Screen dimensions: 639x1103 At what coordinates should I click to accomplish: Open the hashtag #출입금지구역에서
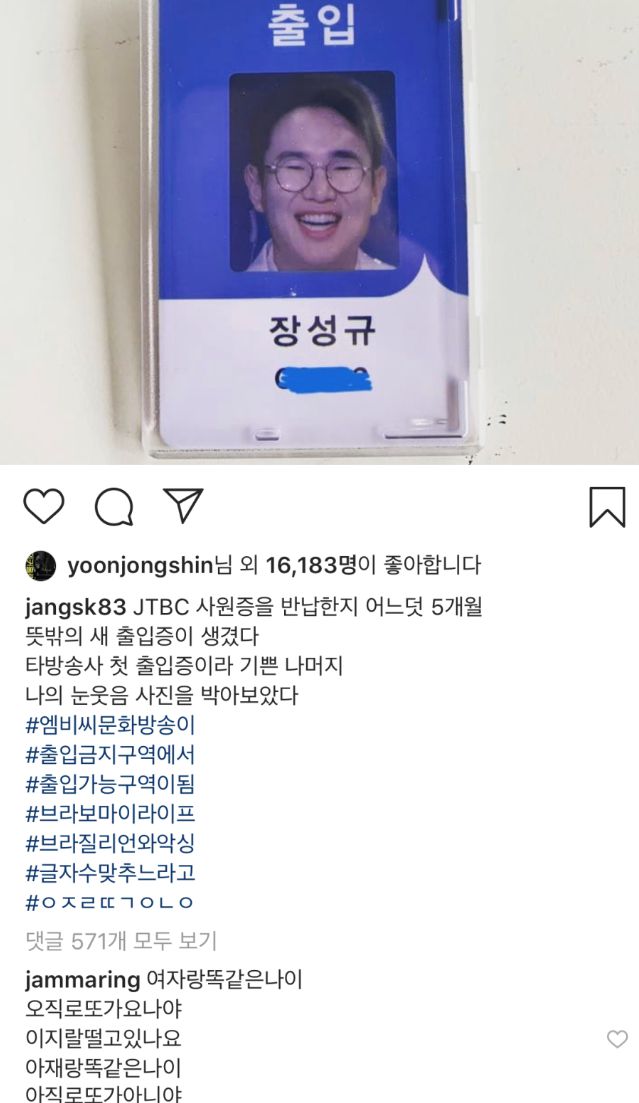coord(109,754)
